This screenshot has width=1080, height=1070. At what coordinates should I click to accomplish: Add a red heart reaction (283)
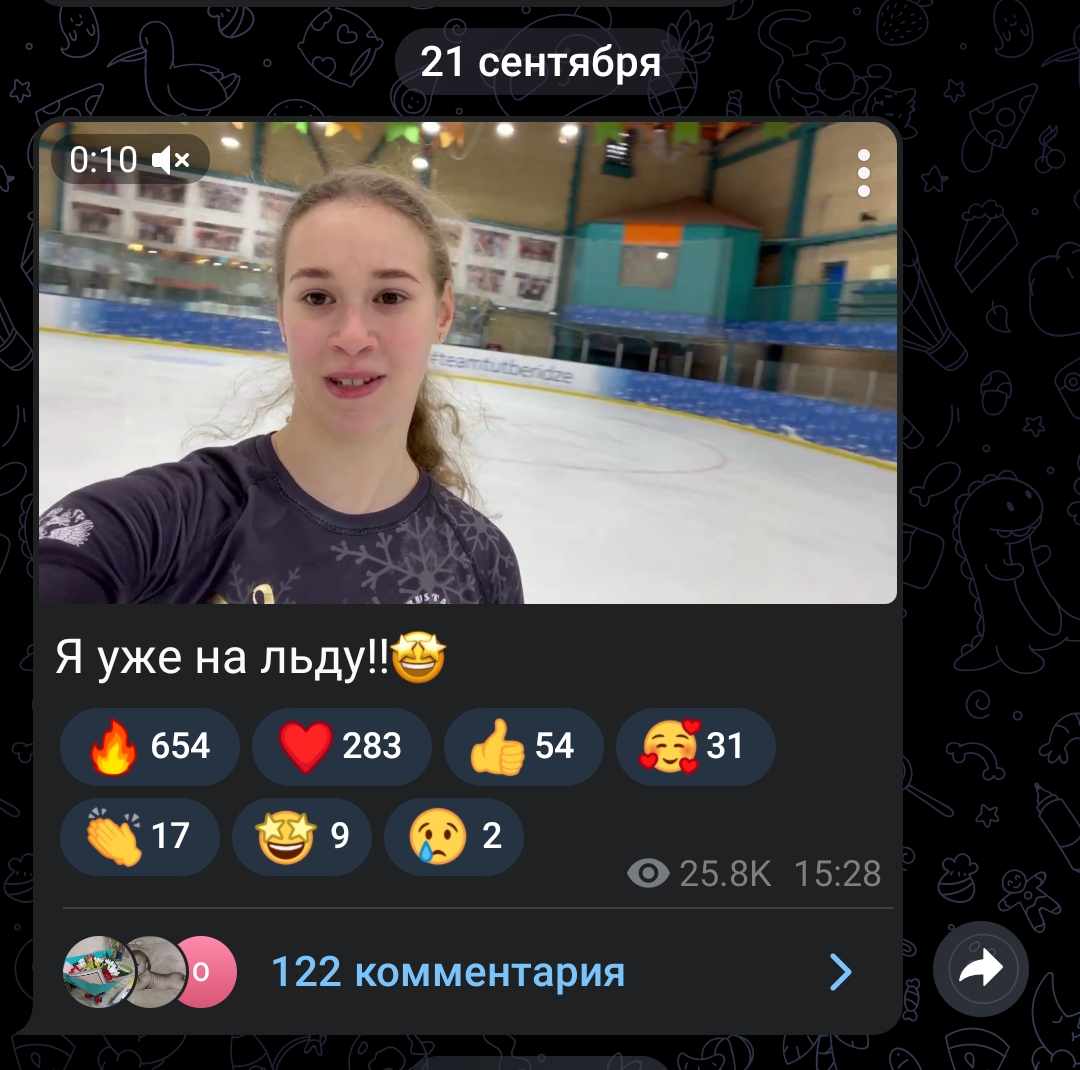pyautogui.click(x=341, y=747)
